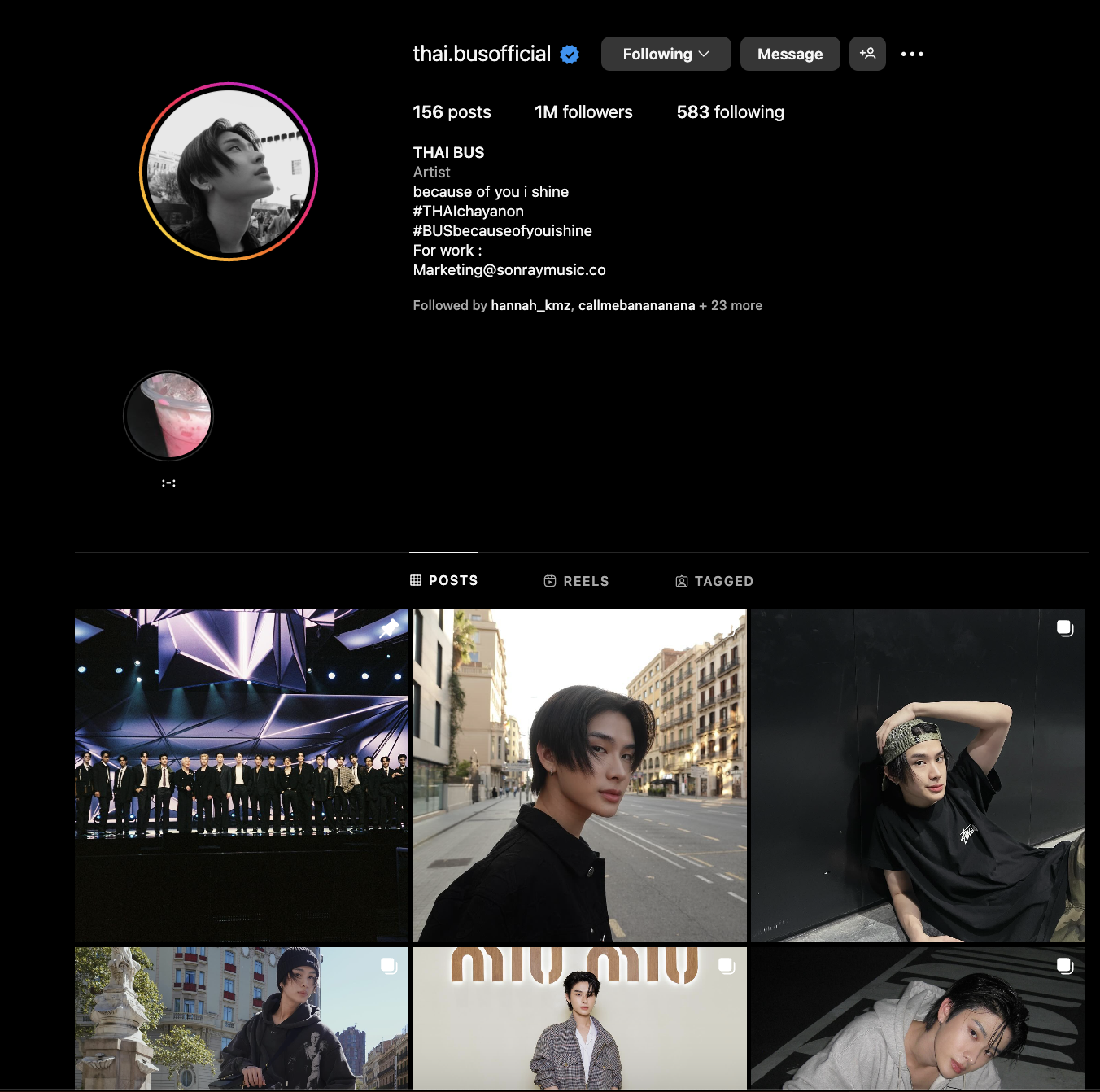Select the Posts tab
This screenshot has width=1100, height=1092.
444,580
